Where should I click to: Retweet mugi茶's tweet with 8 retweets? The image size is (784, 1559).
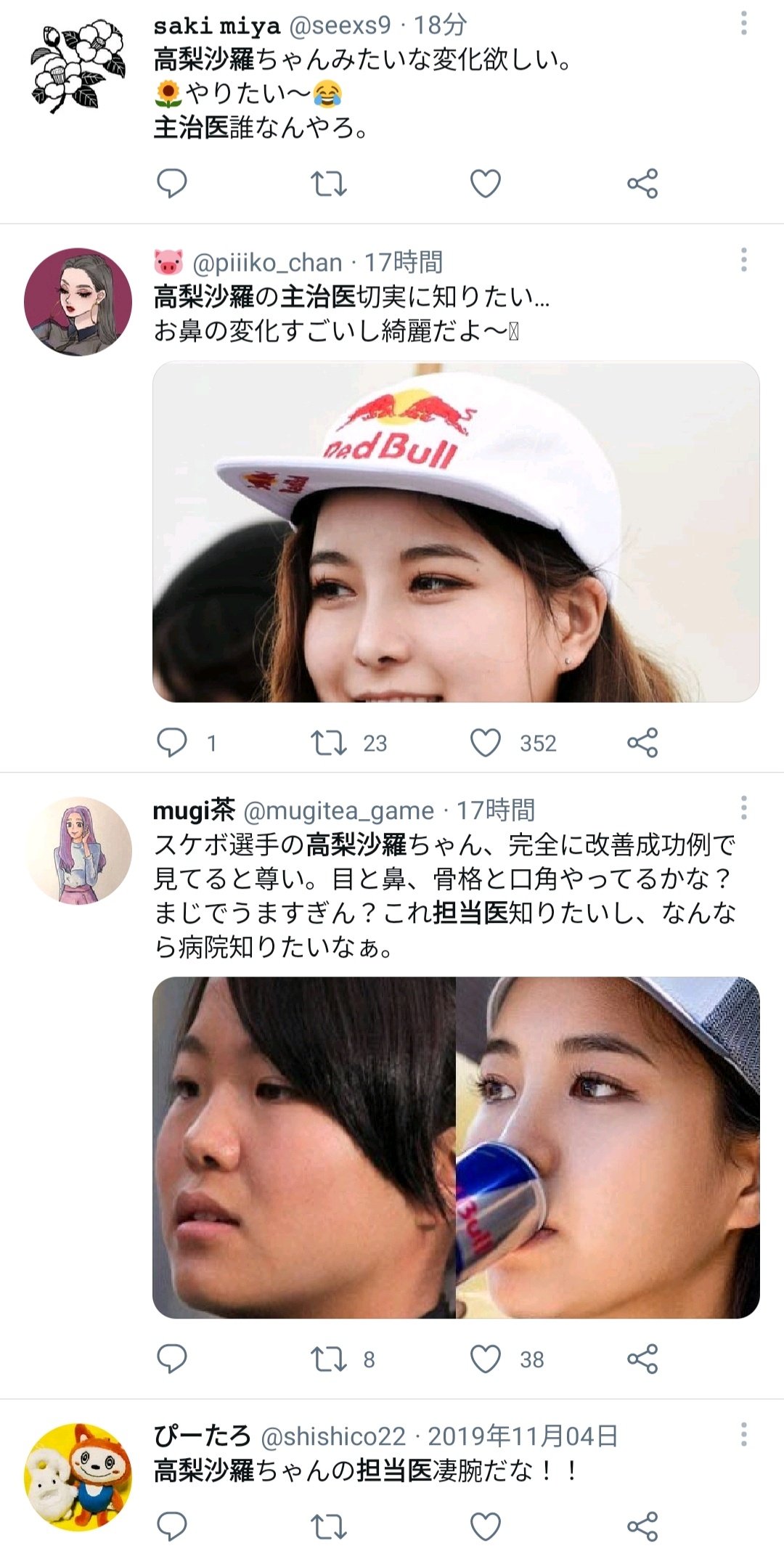click(x=329, y=1359)
